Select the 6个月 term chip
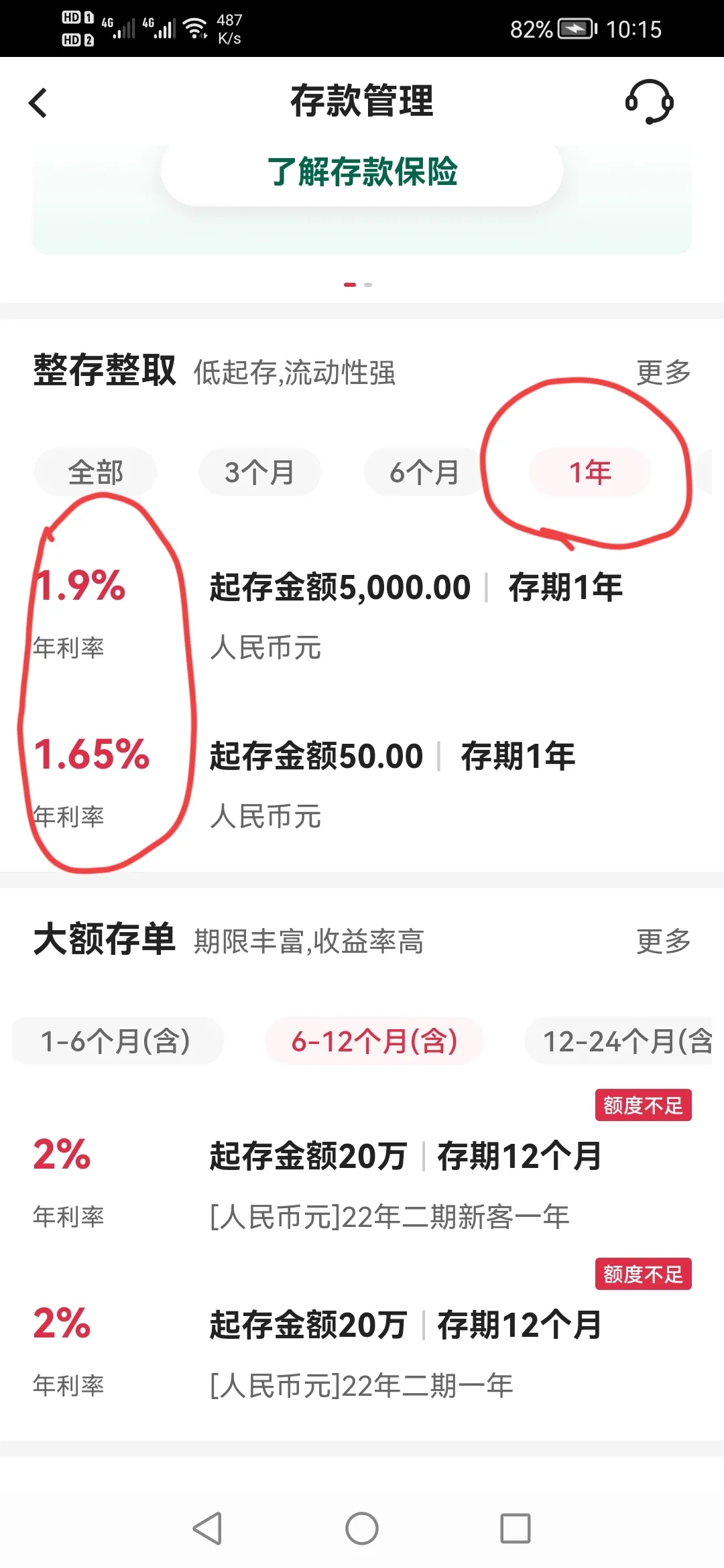724x1568 pixels. tap(424, 472)
